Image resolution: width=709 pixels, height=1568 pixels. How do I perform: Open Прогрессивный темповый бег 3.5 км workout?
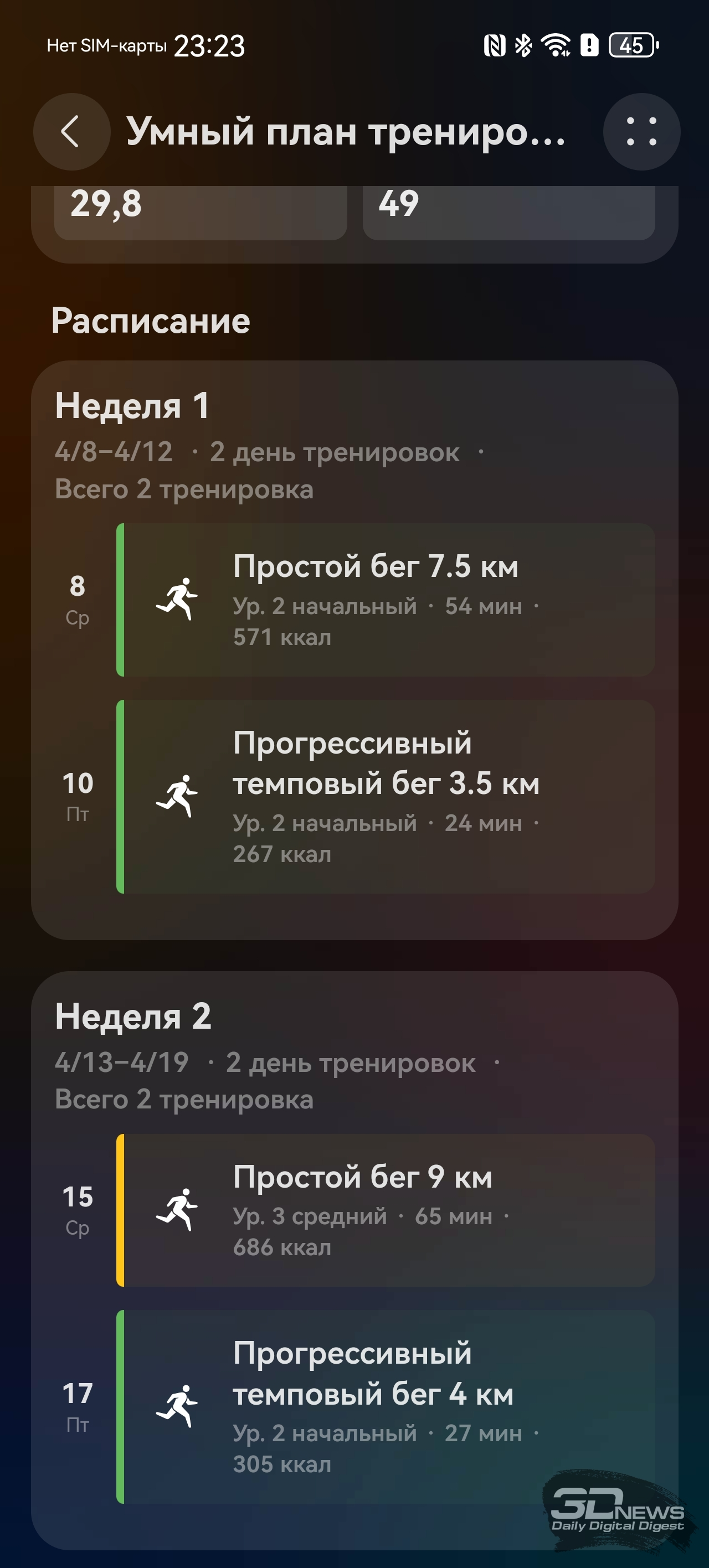click(386, 796)
